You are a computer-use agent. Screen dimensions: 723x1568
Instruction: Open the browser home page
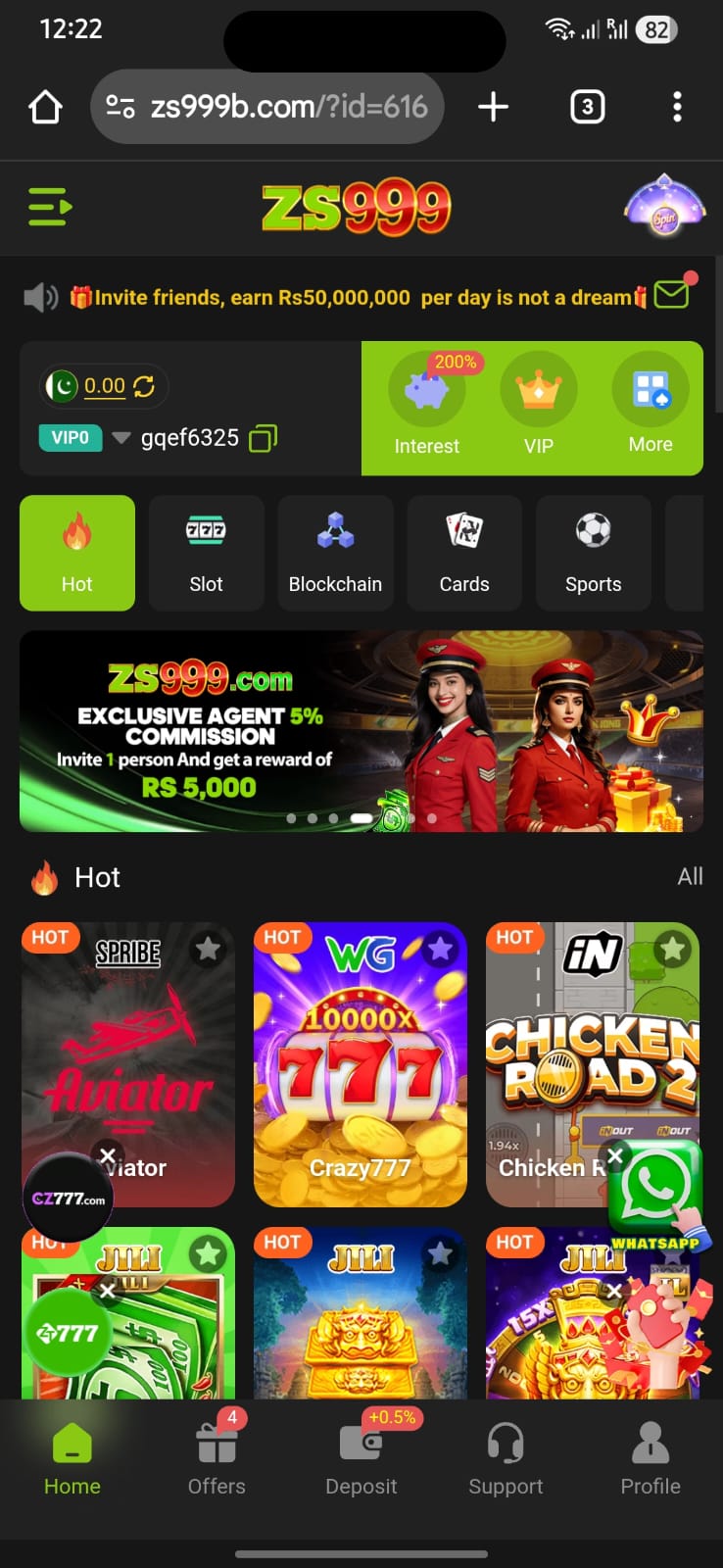click(45, 107)
